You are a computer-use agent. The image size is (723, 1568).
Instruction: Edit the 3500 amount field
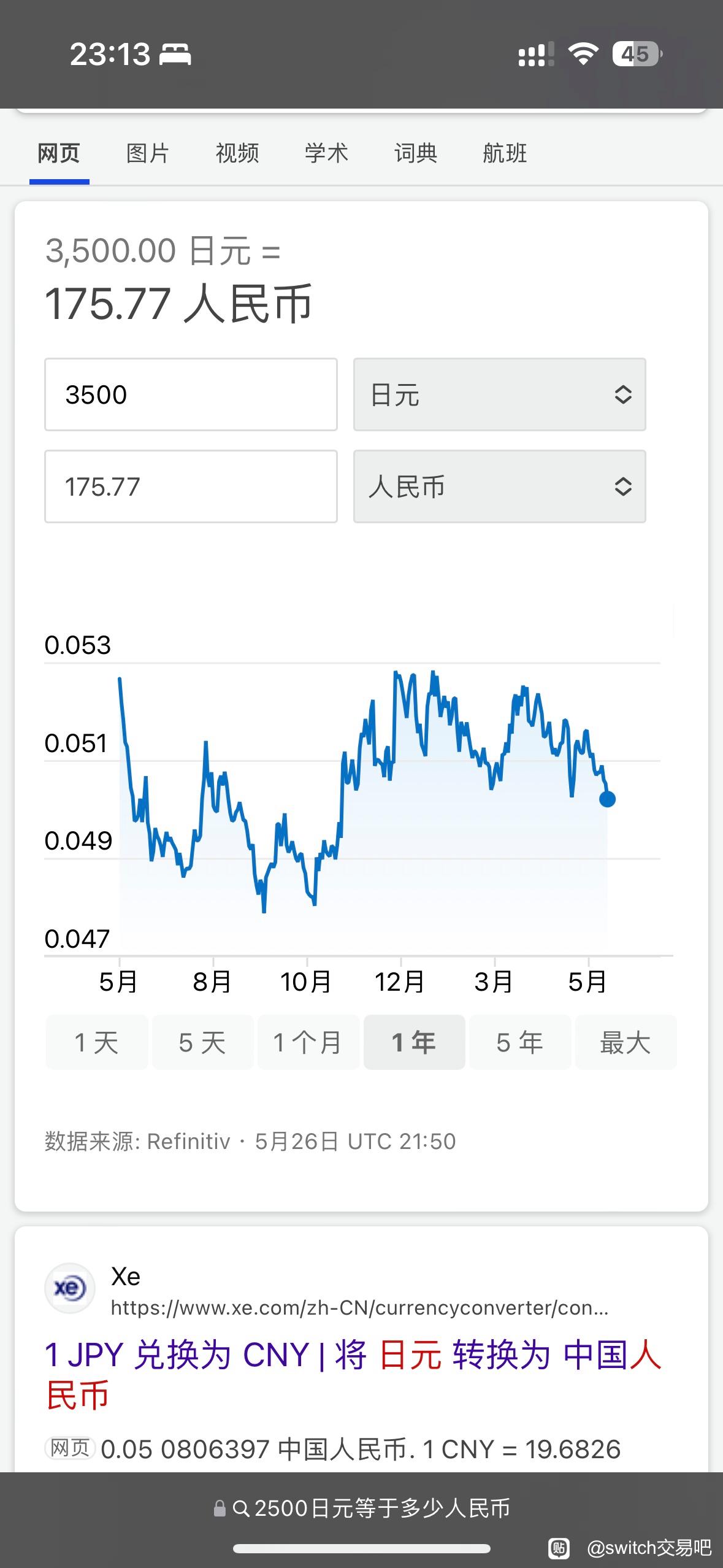coord(191,394)
